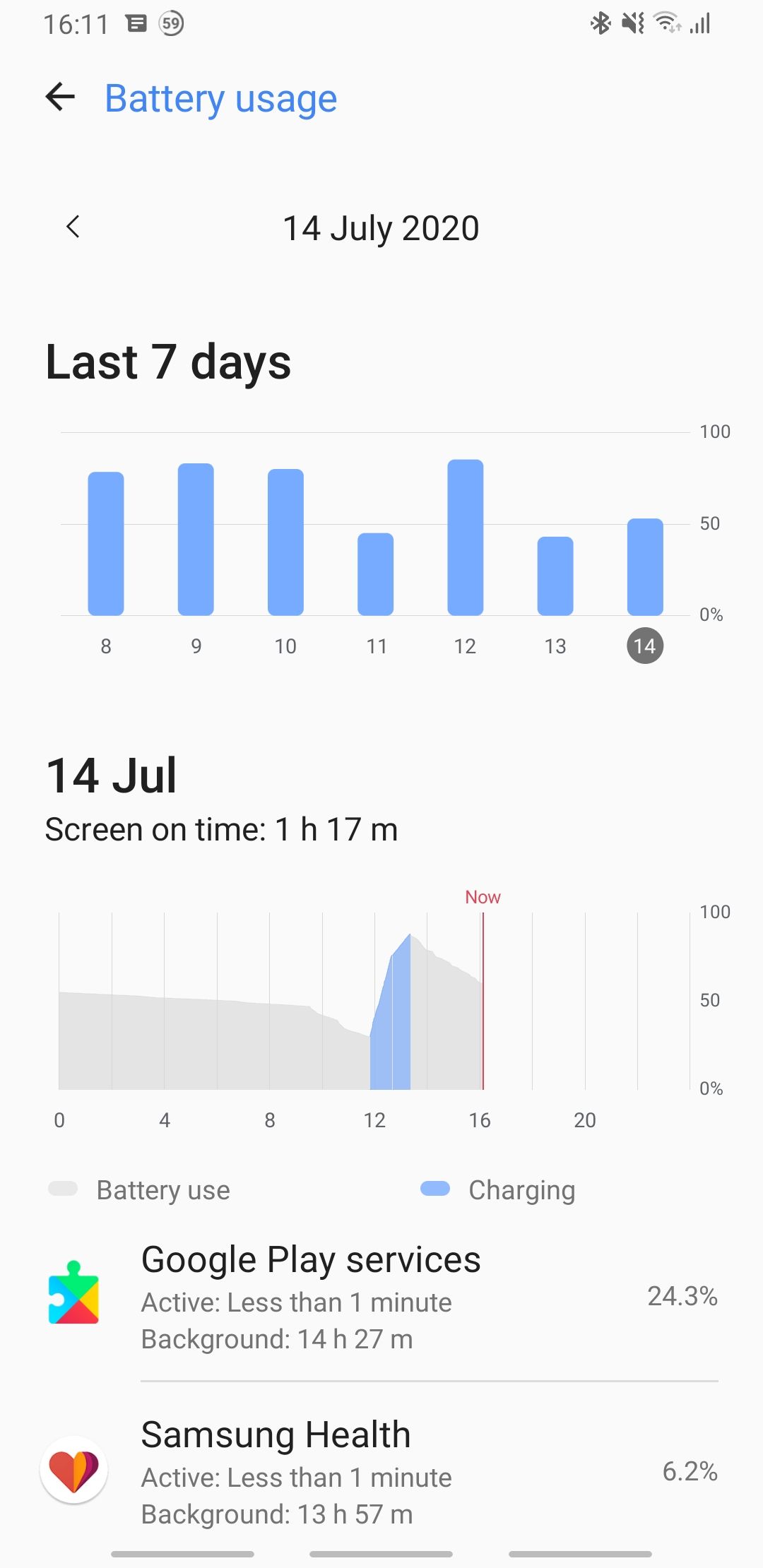
Task: Tap the Battery use legend label
Action: 162,1189
